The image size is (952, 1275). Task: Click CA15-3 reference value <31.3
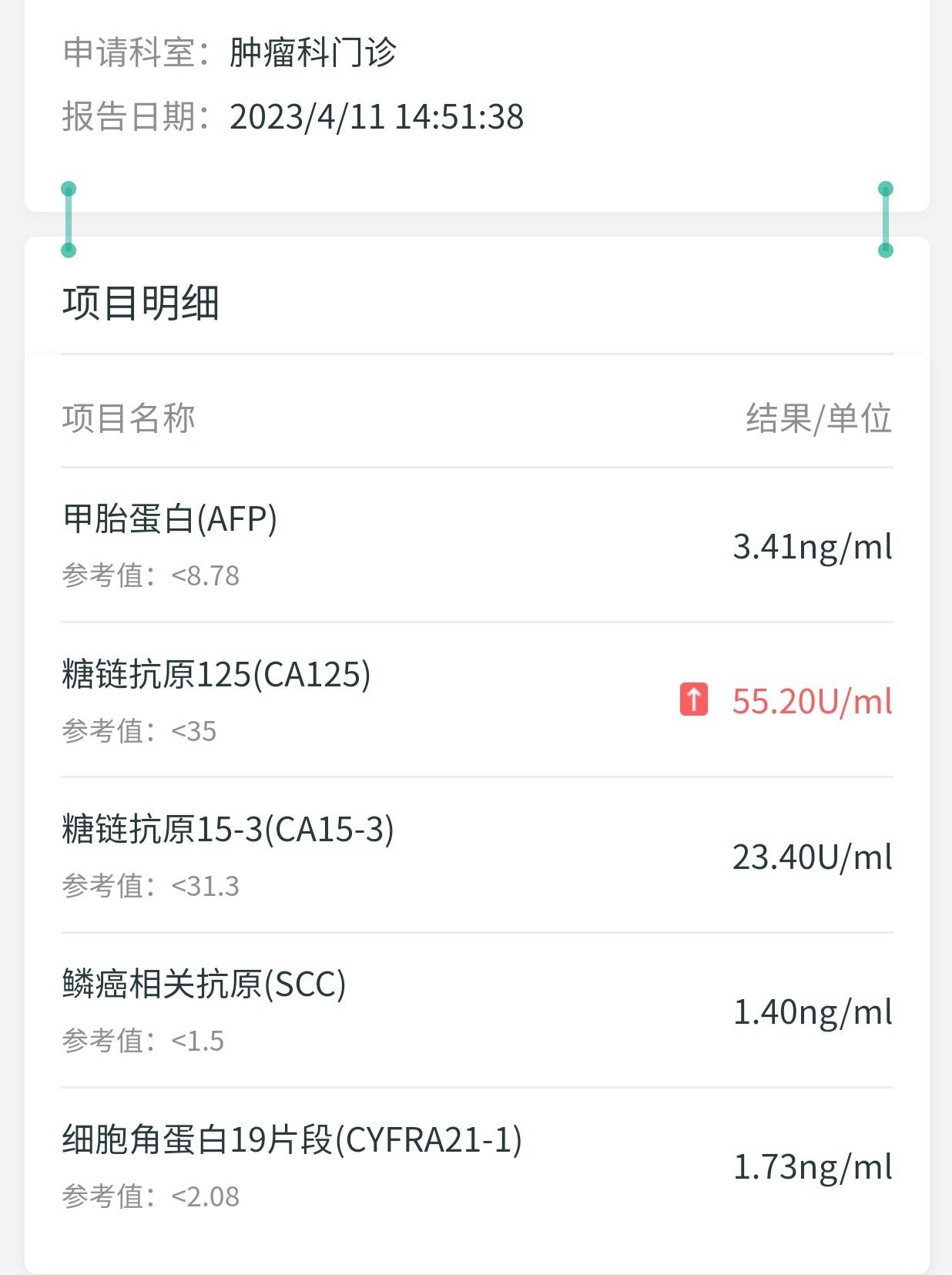[150, 887]
